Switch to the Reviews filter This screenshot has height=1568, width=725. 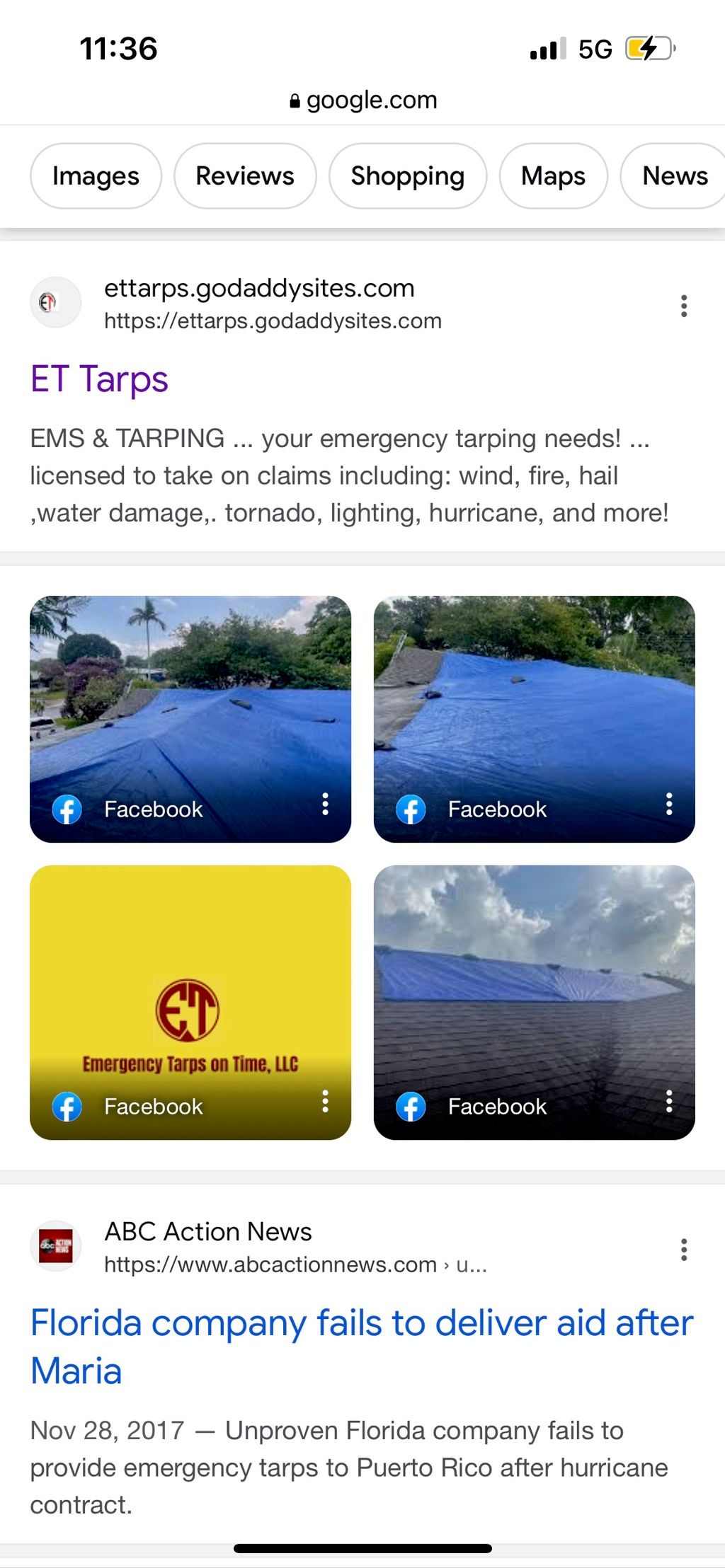click(x=245, y=176)
